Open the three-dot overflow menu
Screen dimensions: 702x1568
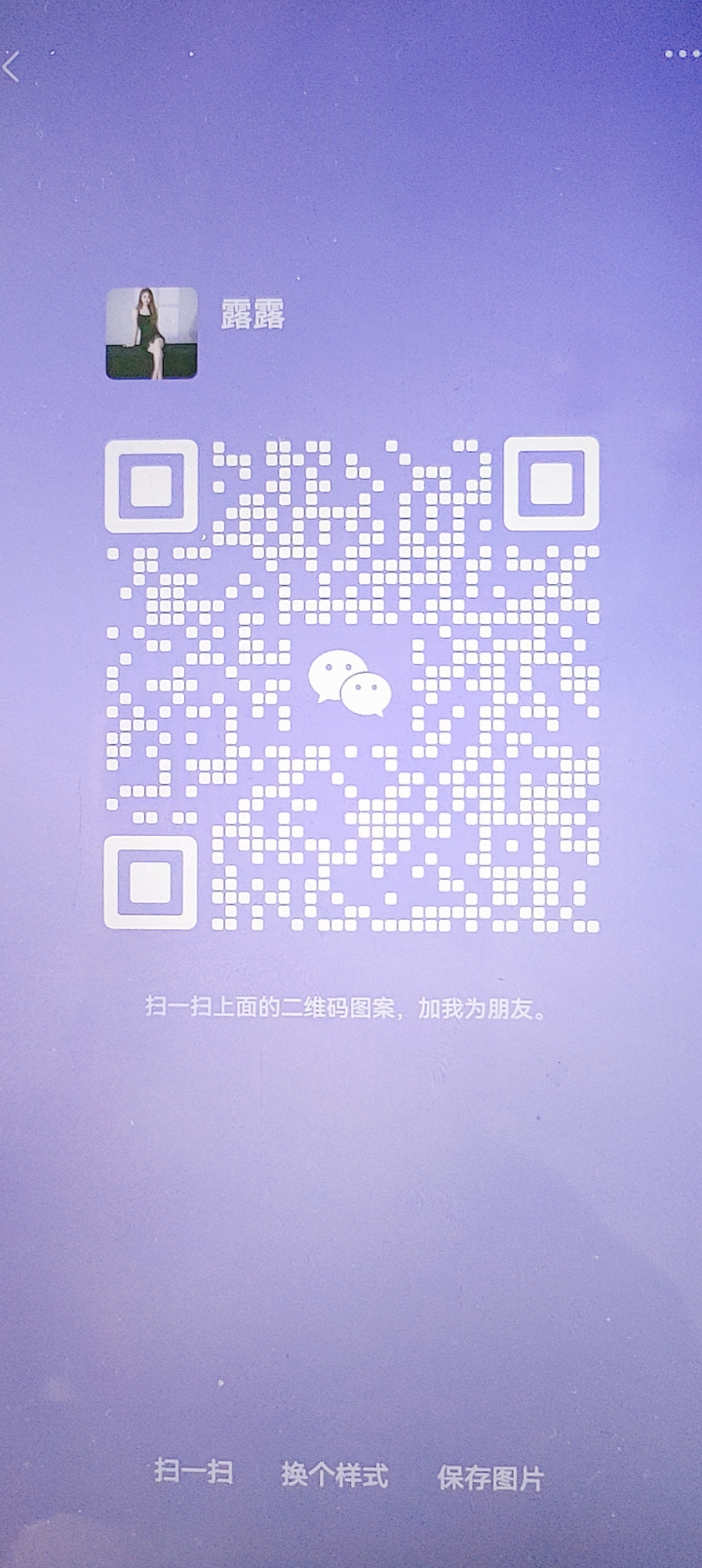(681, 54)
